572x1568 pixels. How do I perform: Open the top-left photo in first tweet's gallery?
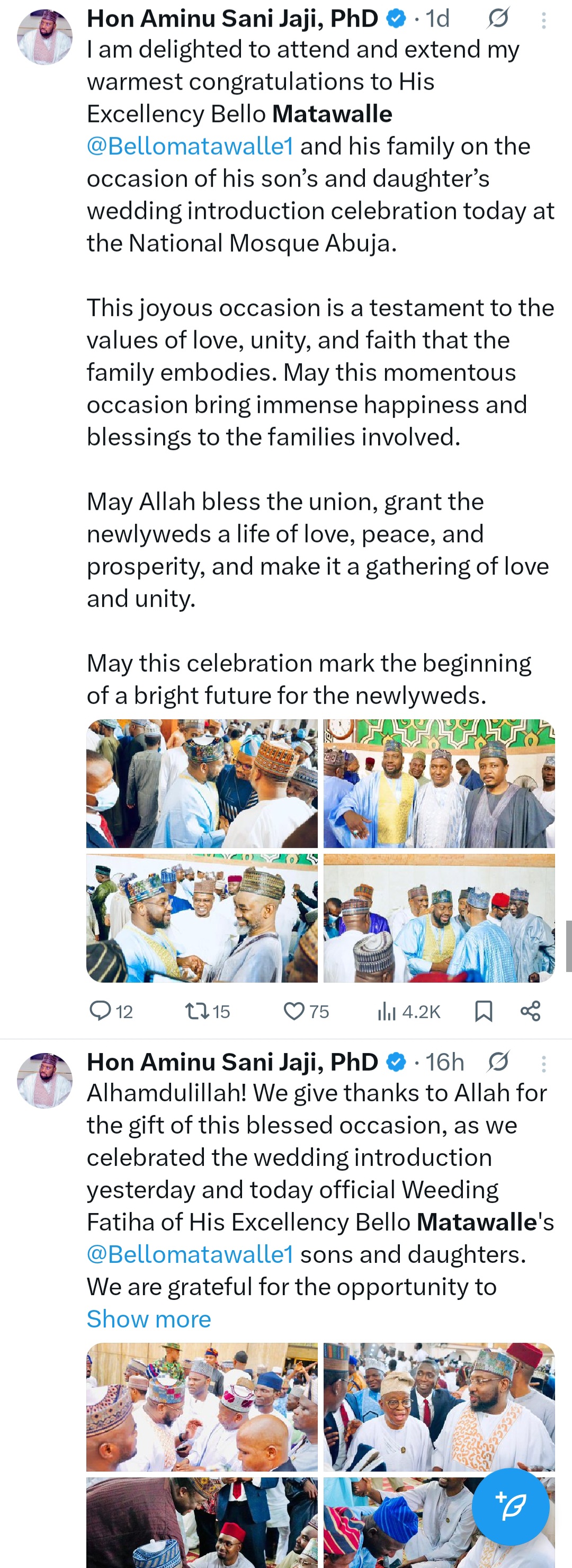click(x=203, y=783)
